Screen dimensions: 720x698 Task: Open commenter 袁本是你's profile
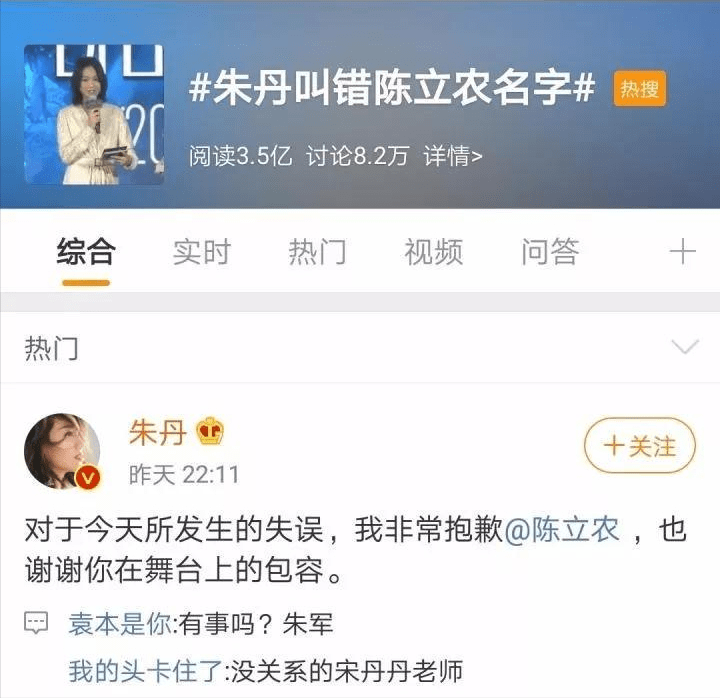click(119, 625)
